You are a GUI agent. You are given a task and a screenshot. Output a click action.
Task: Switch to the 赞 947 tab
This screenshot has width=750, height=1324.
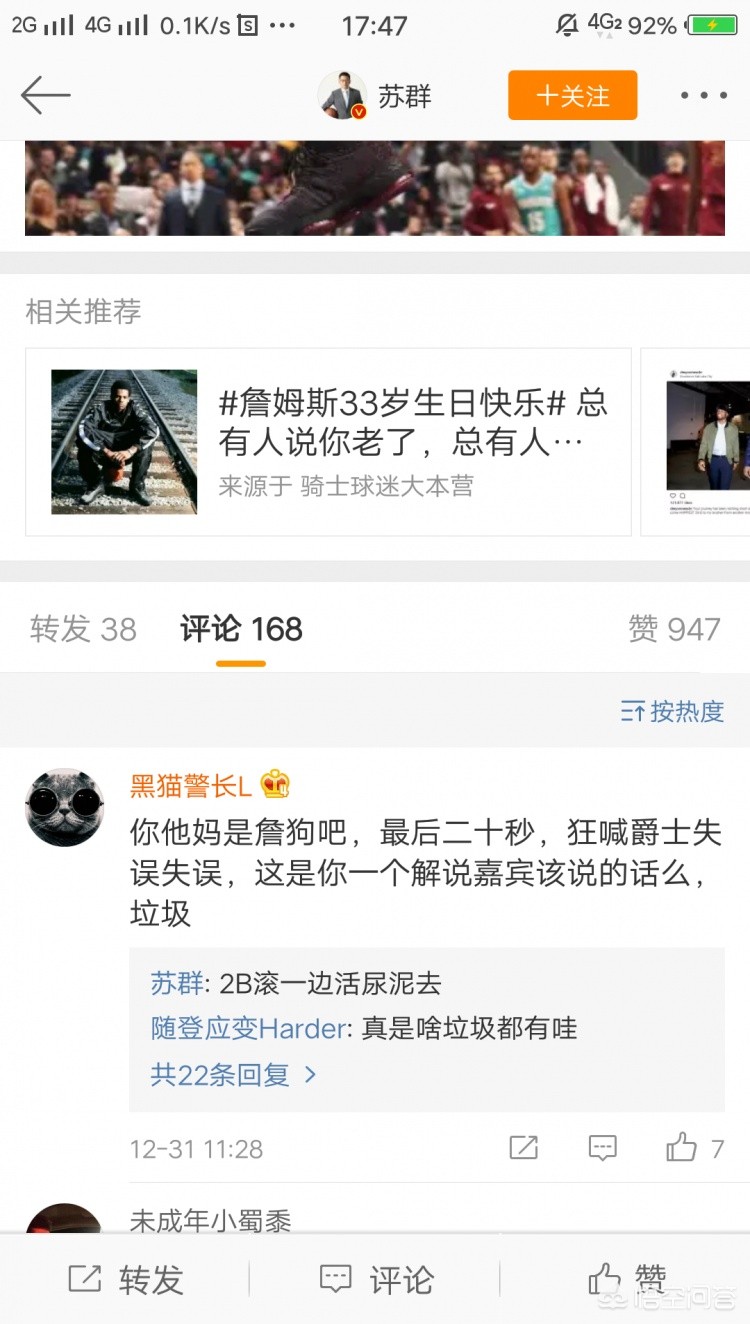click(x=673, y=629)
